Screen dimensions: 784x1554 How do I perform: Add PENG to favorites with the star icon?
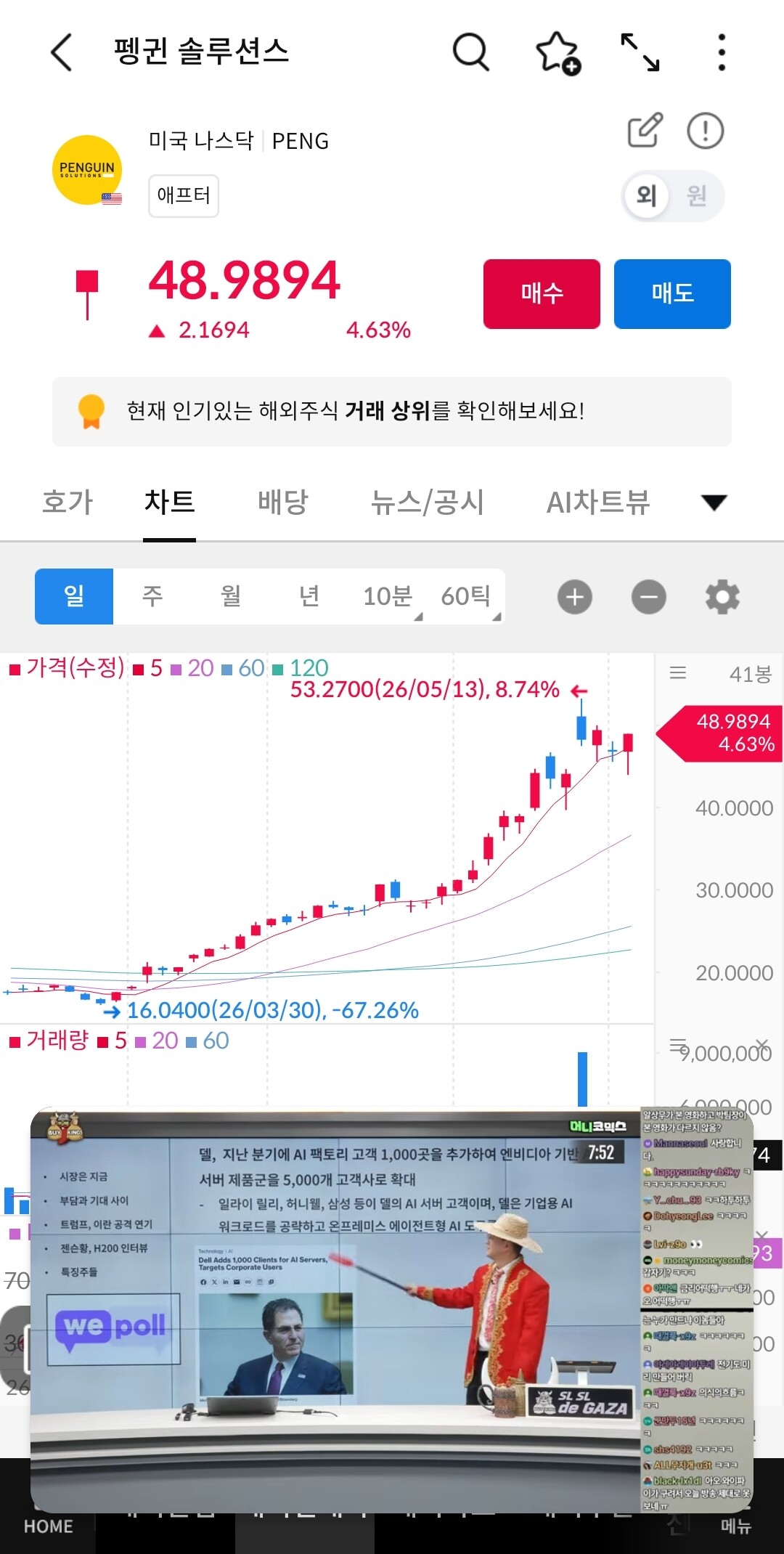click(558, 53)
